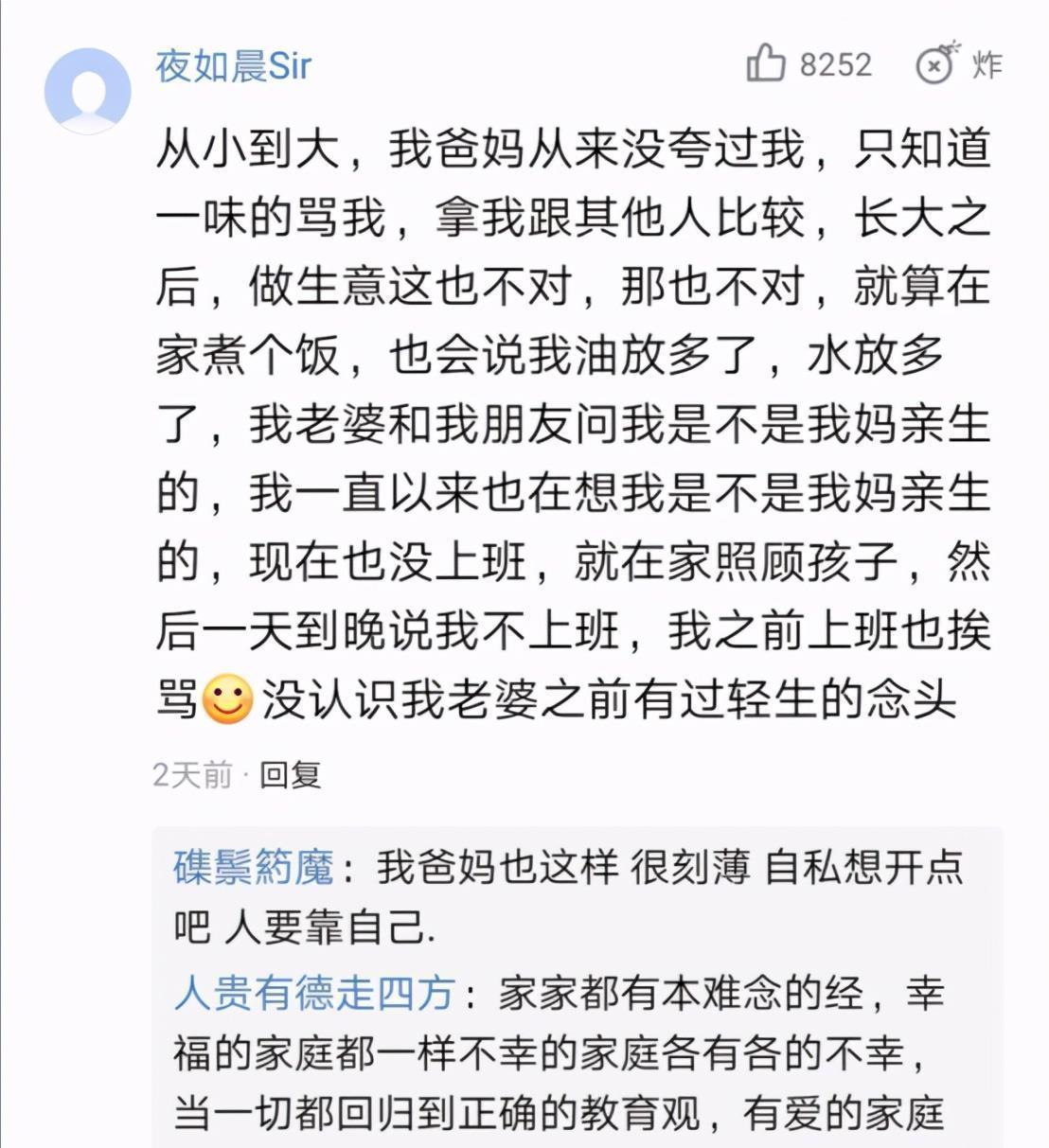1049x1148 pixels.
Task: Activate the thumbs-up to upvote
Action: tap(769, 64)
